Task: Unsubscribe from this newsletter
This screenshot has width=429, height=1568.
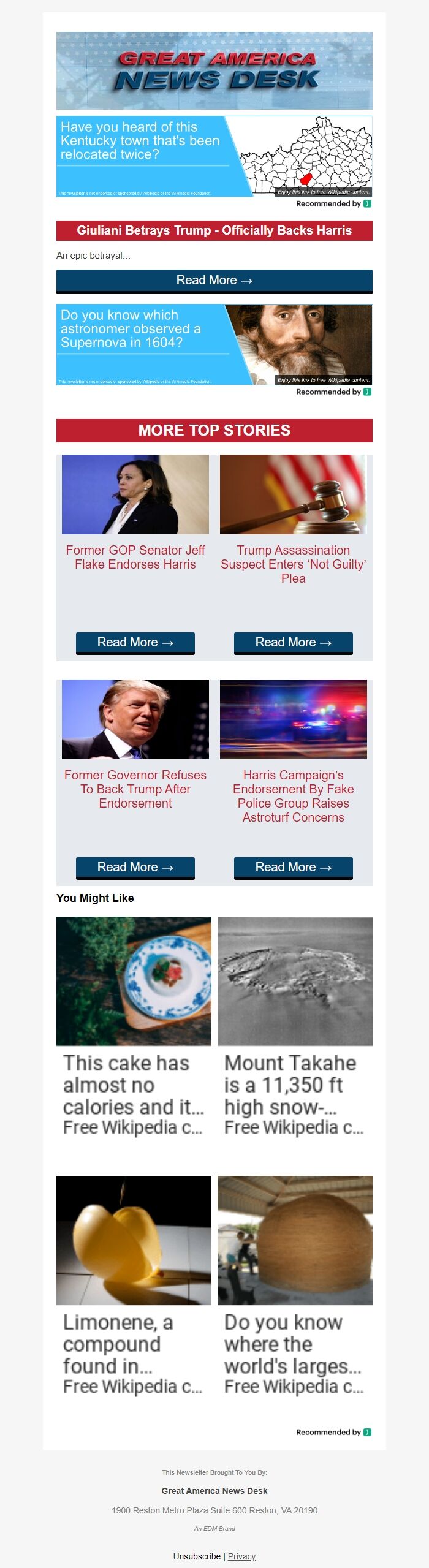Action: [197, 1556]
